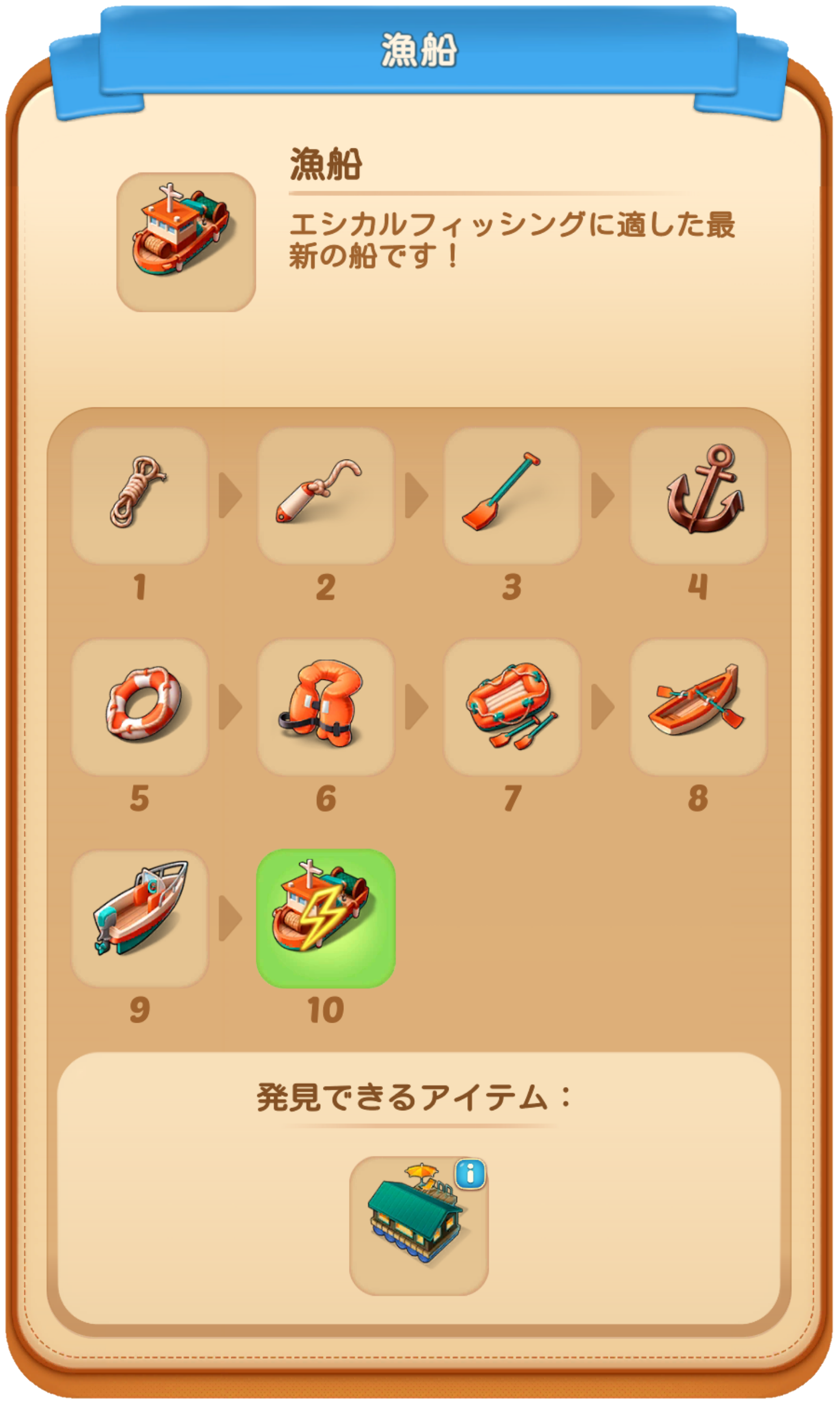The width and height of the screenshot is (840, 1404).
Task: Tap the level 6 life jacket item
Action: (326, 707)
